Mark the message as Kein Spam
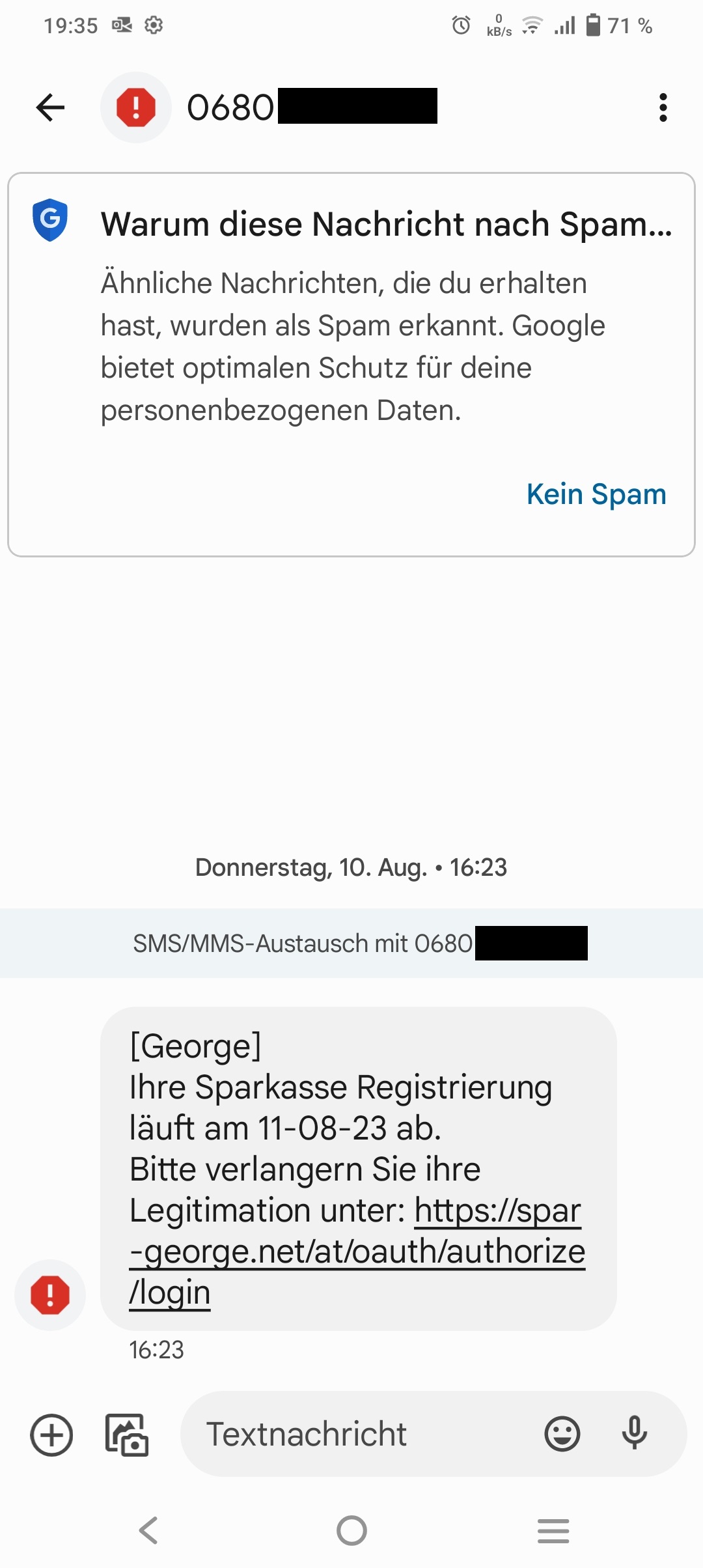Screen dimensions: 703x1568 pyautogui.click(x=596, y=494)
